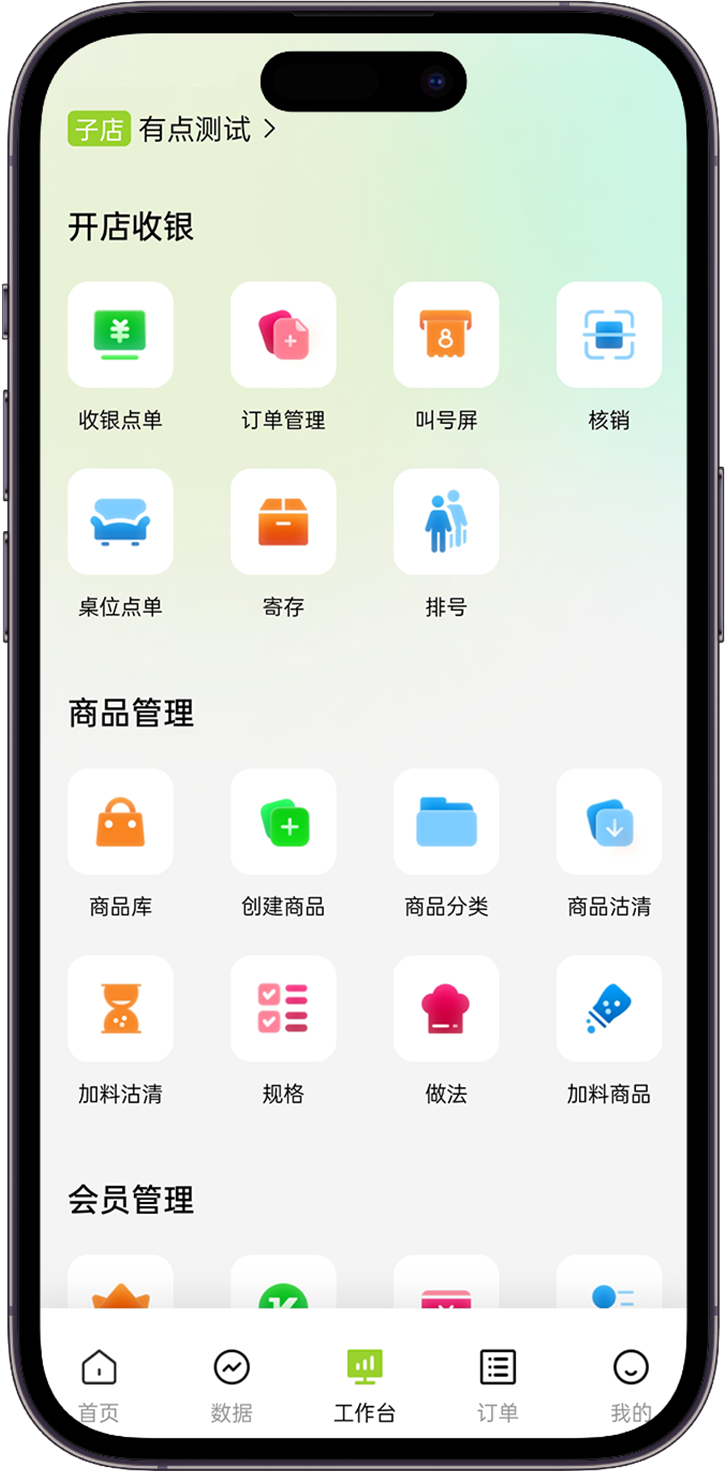Open 收银点单 cashier ordering

point(120,335)
